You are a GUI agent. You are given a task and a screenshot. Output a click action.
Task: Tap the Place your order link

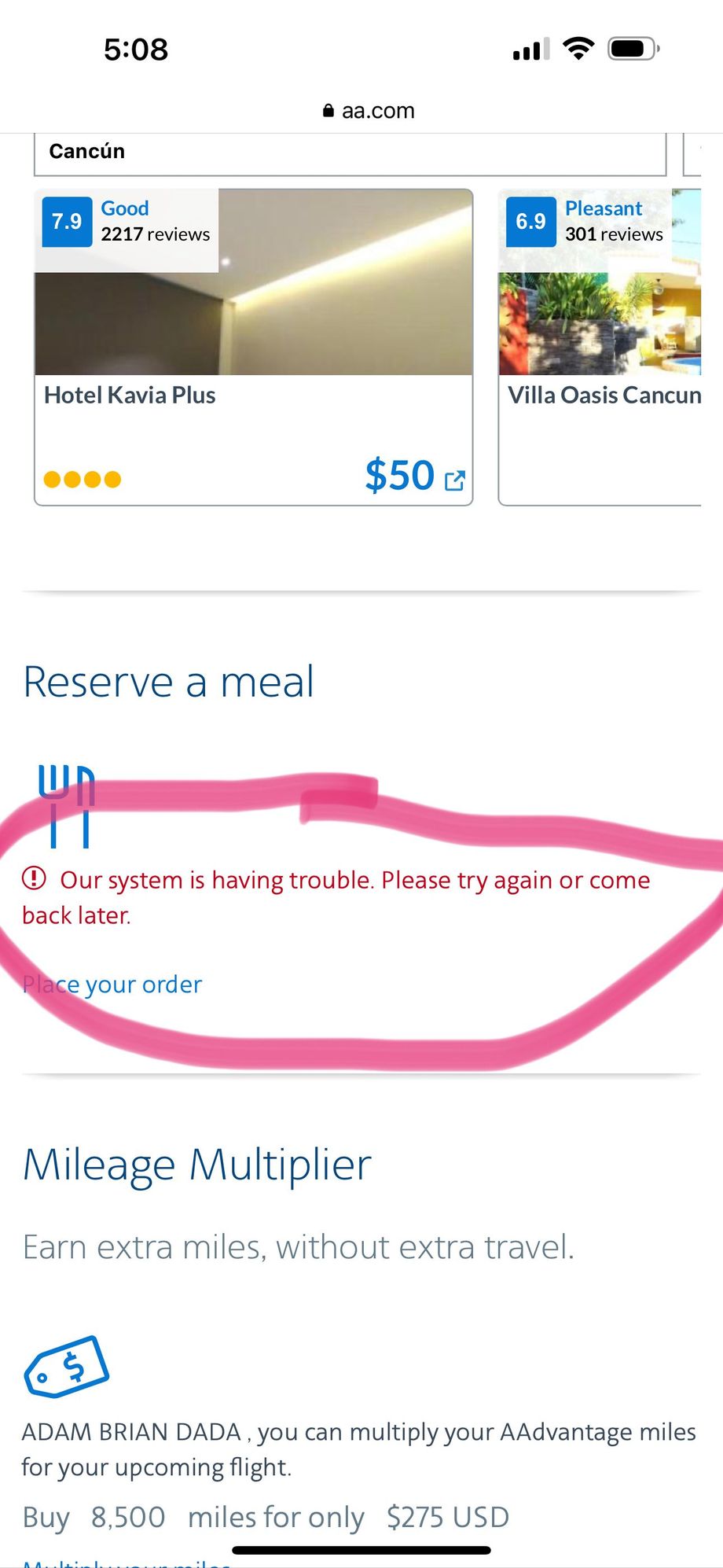112,984
